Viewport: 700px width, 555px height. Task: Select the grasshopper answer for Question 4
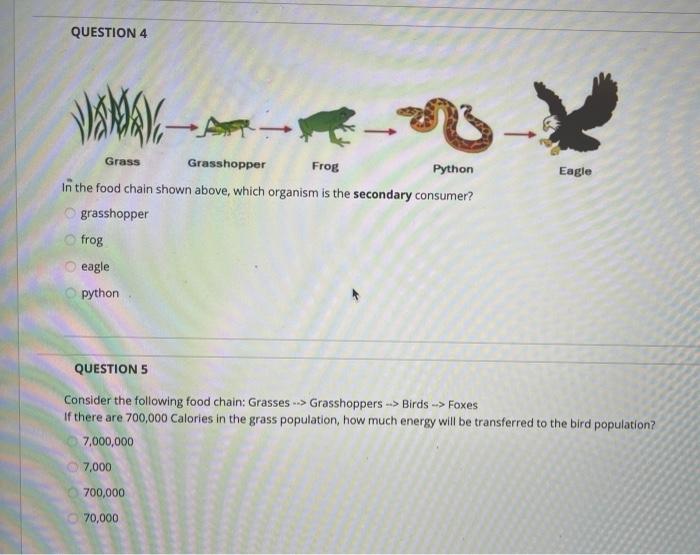71,214
